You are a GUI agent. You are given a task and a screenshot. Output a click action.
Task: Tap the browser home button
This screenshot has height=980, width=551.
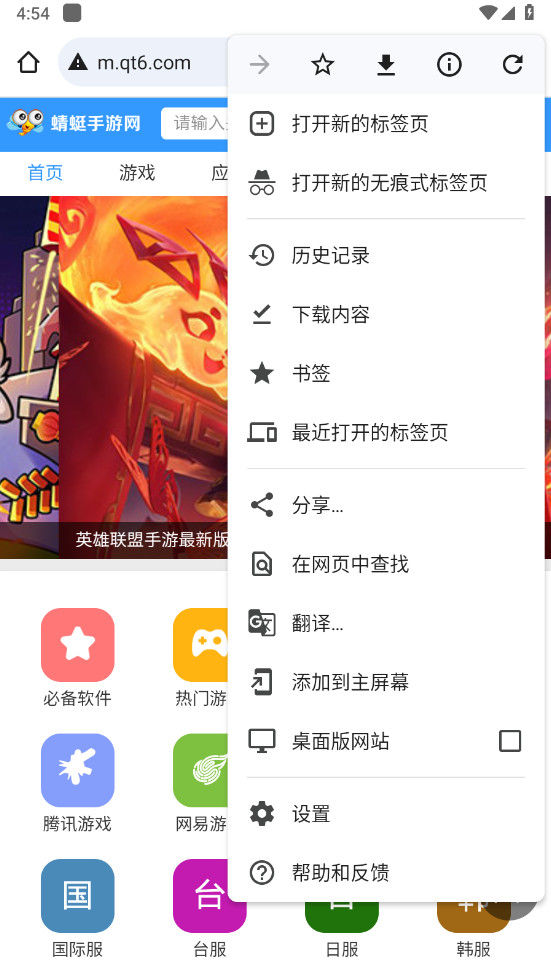coord(28,62)
